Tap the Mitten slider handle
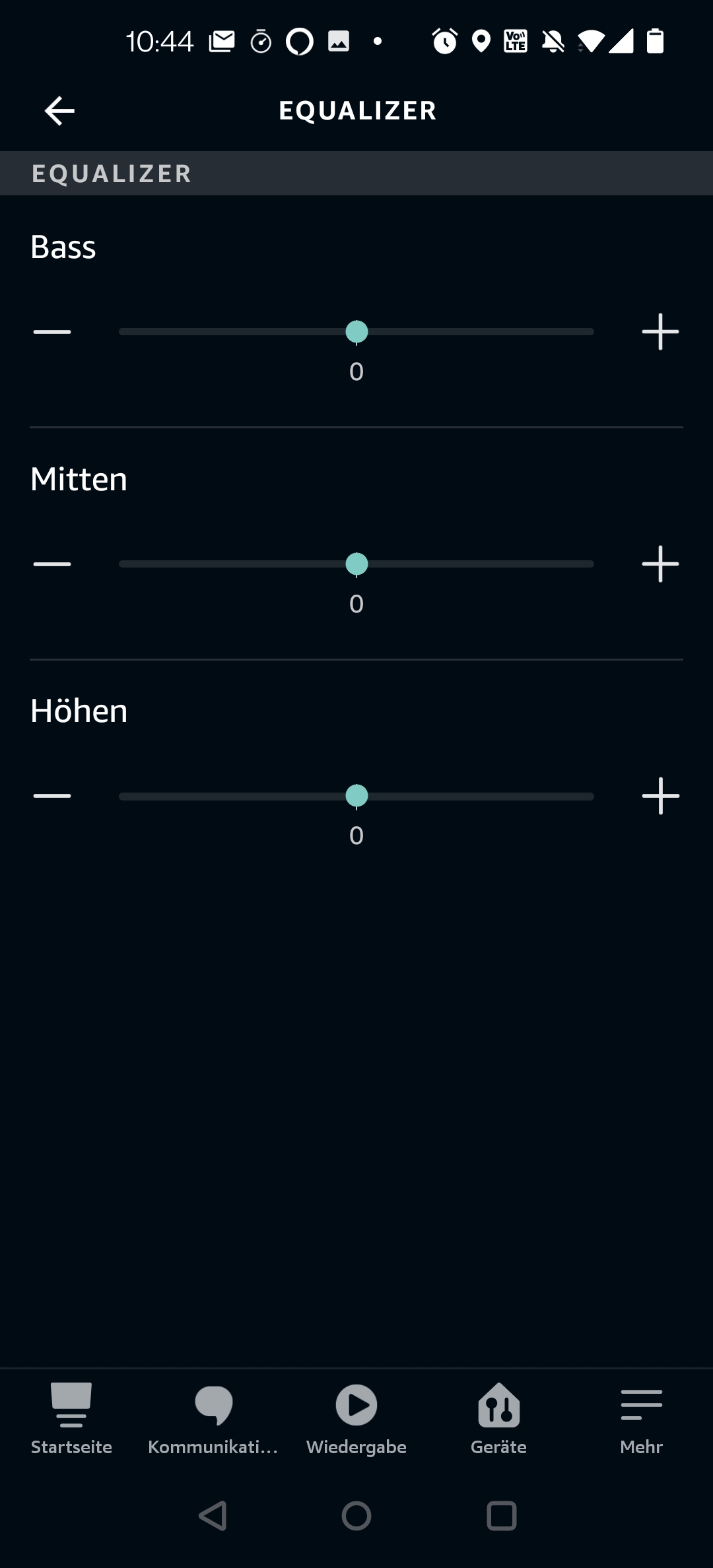 coord(356,564)
